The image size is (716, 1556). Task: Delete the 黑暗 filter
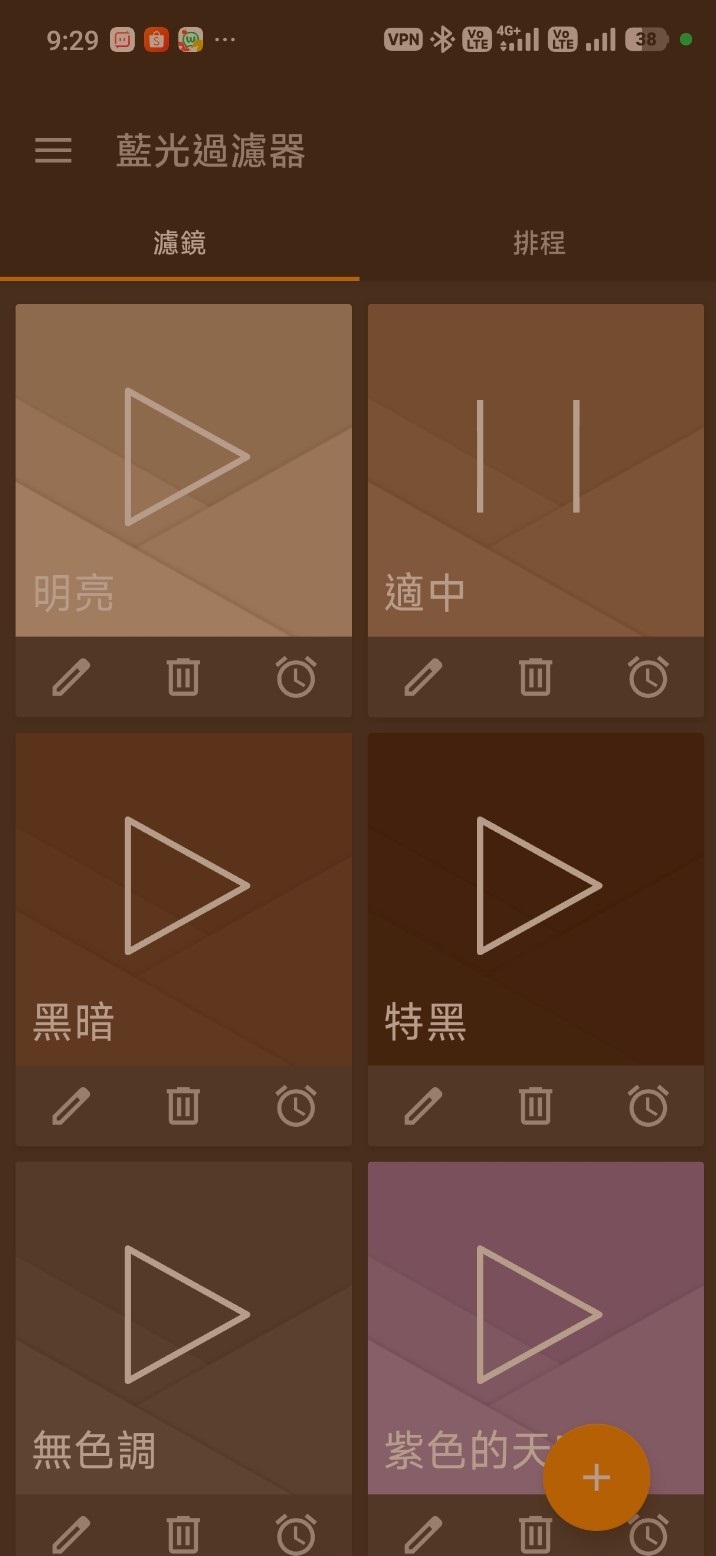click(183, 1106)
